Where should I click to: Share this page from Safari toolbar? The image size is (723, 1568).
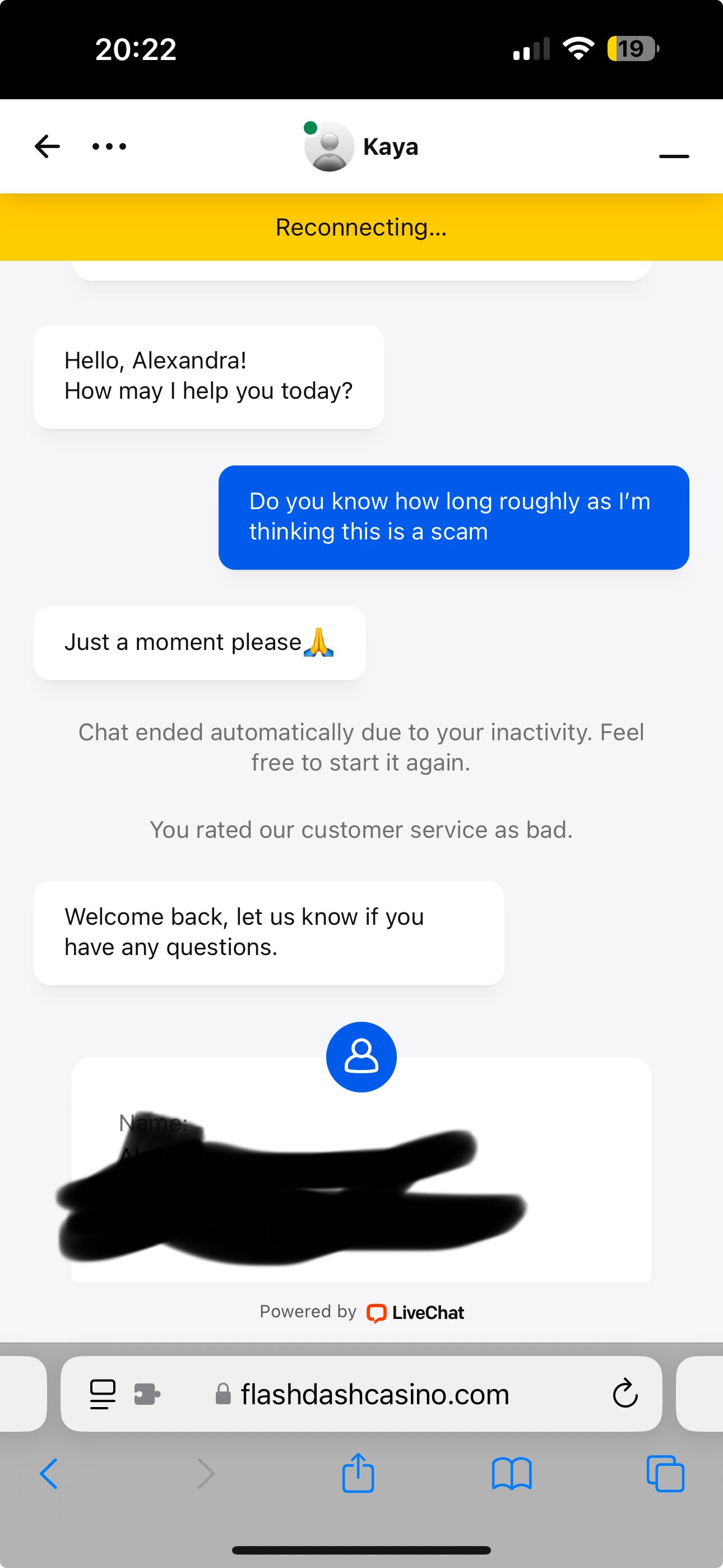pos(358,1473)
